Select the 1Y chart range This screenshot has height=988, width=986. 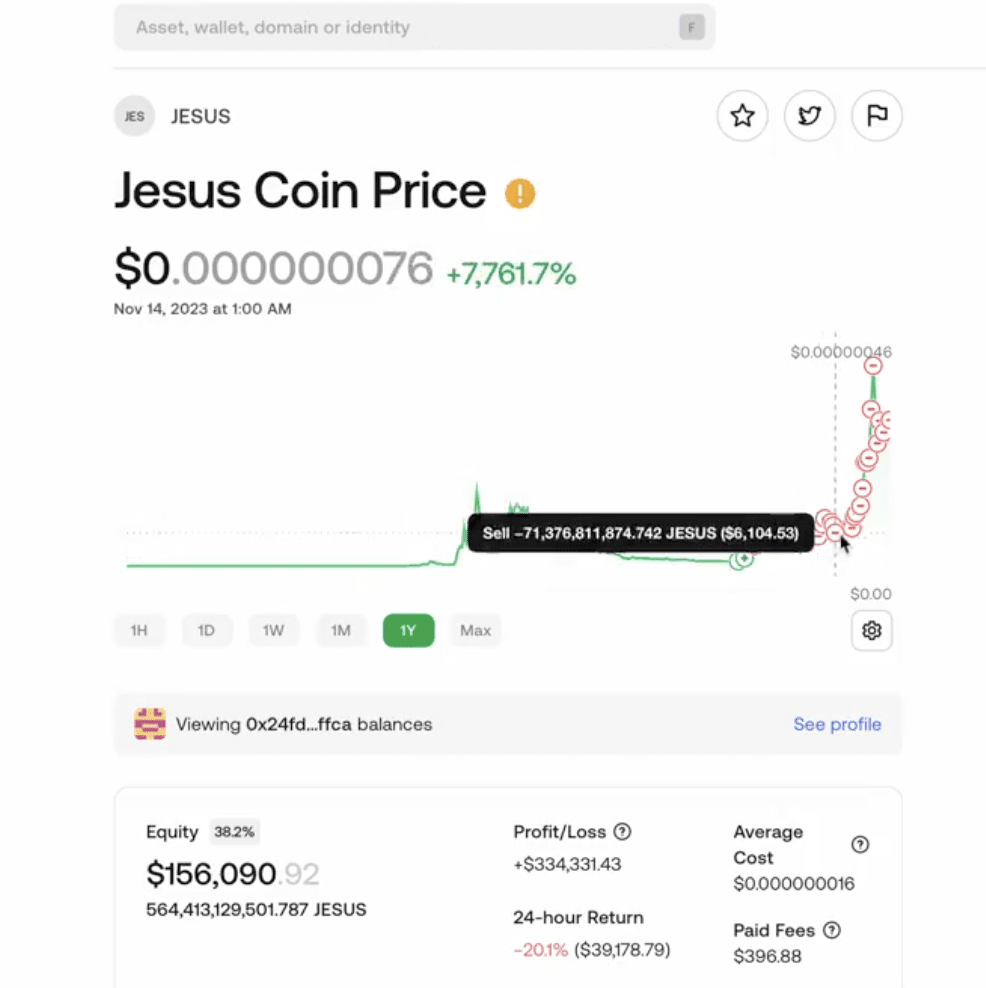408,630
